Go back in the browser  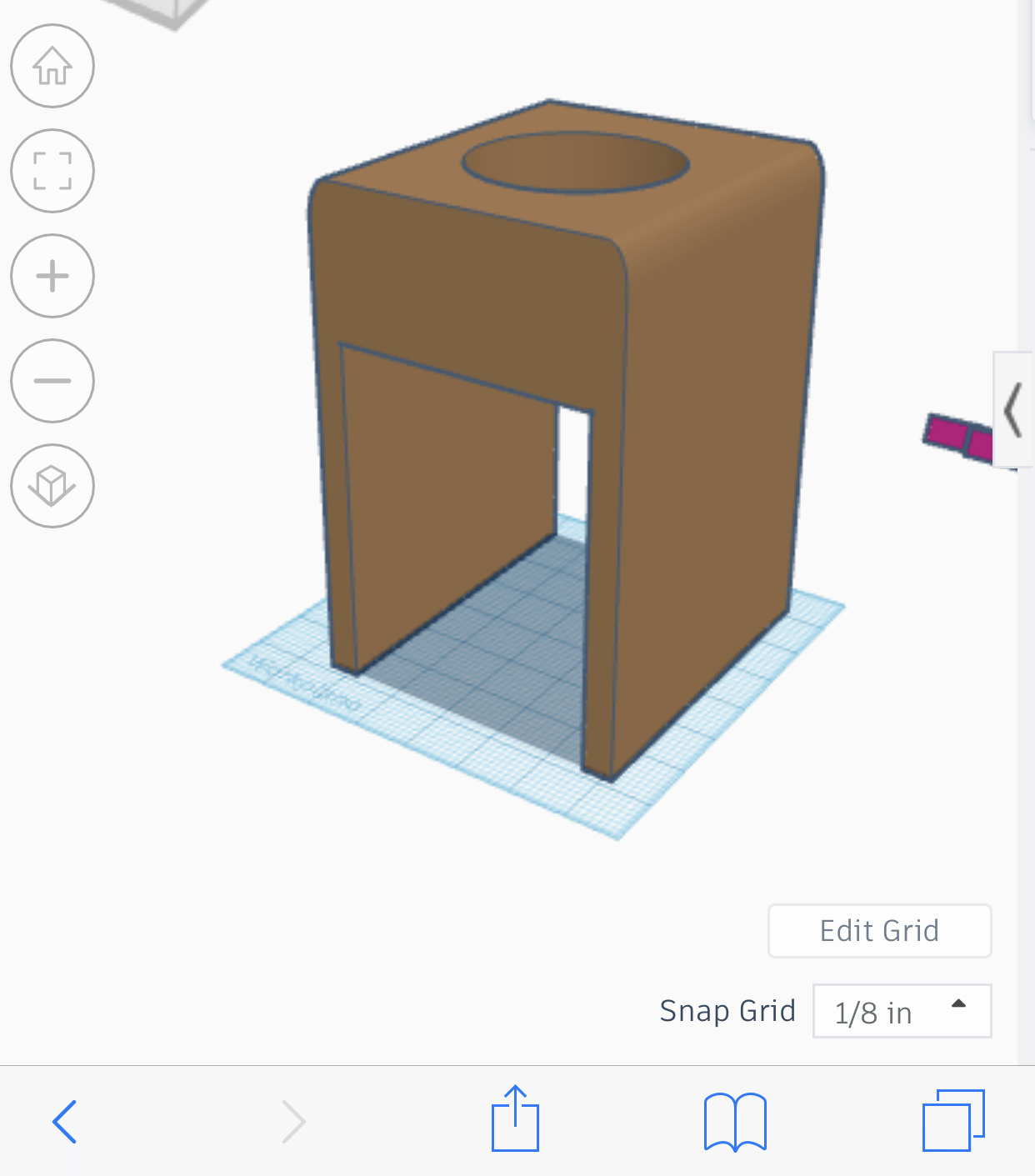65,1121
